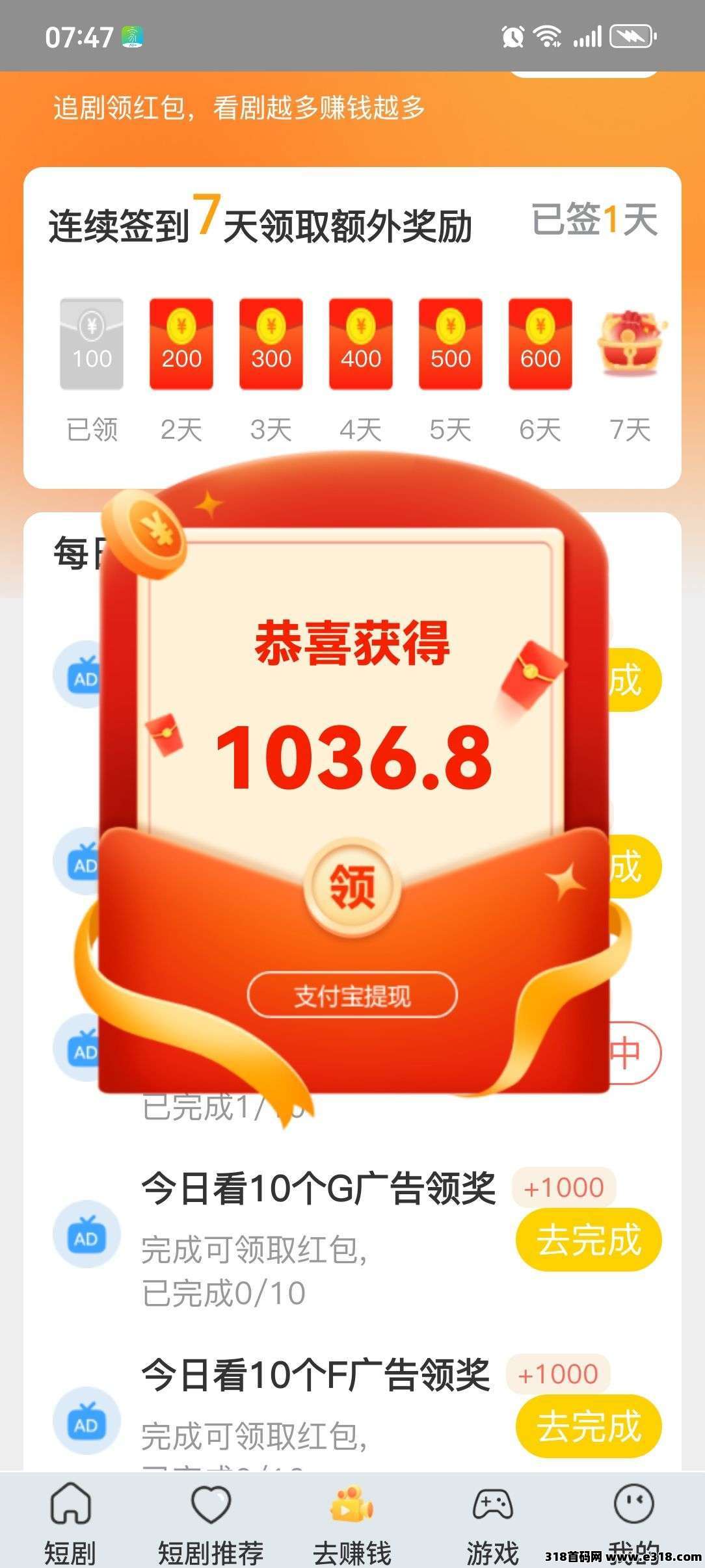This screenshot has width=705, height=1568.
Task: Tap the 7天 treasure chest reward
Action: pos(630,345)
